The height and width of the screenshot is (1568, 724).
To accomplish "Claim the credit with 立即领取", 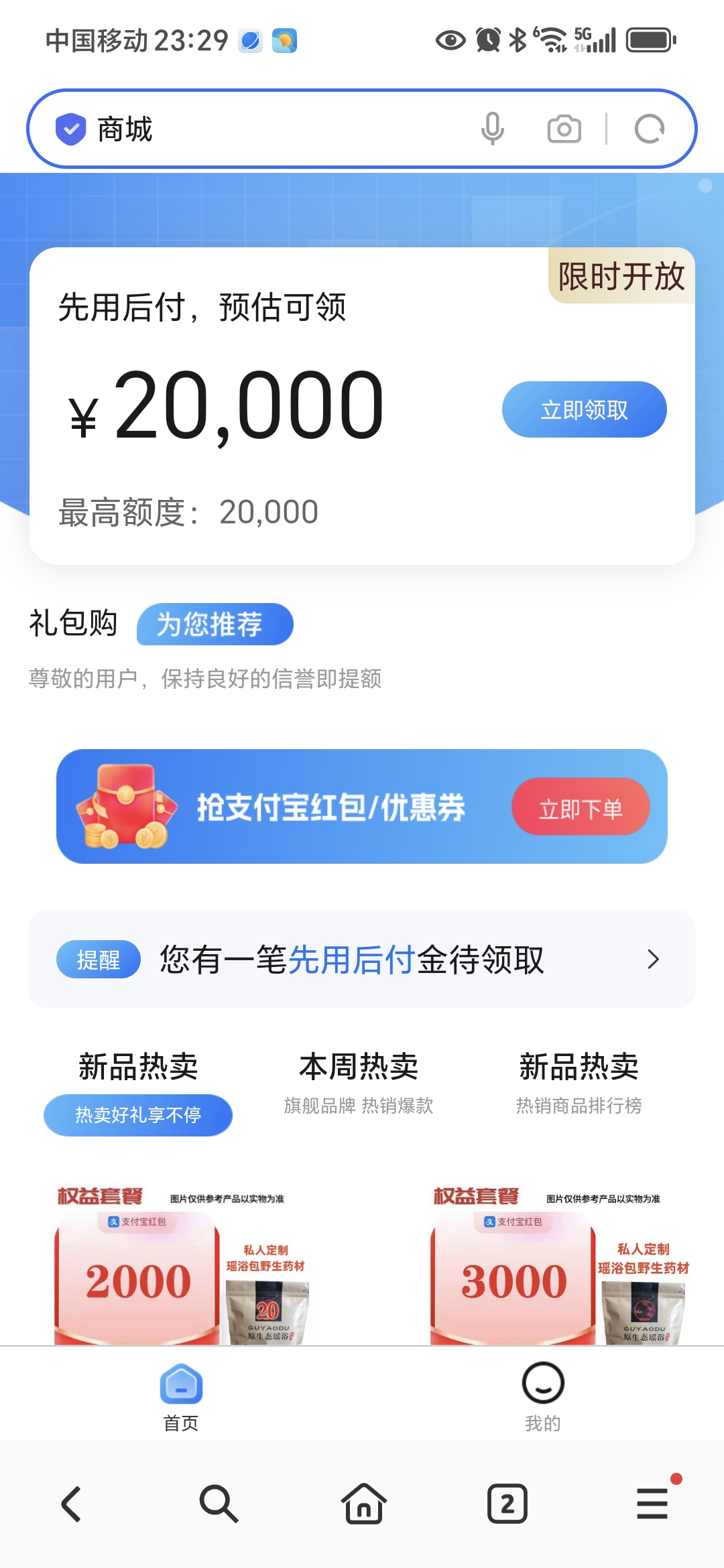I will 584,409.
